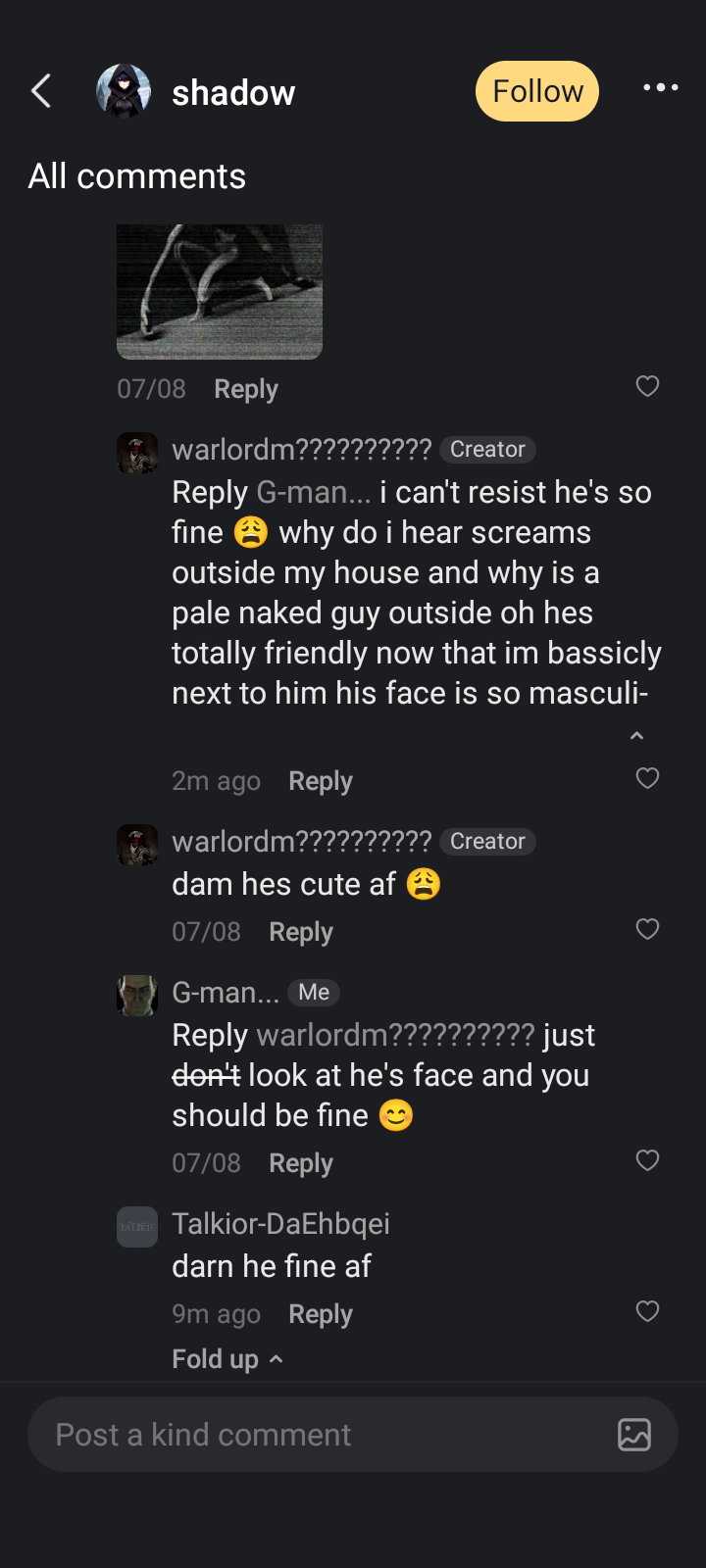Image resolution: width=706 pixels, height=1568 pixels.
Task: Like the comment with the image
Action: [647, 386]
